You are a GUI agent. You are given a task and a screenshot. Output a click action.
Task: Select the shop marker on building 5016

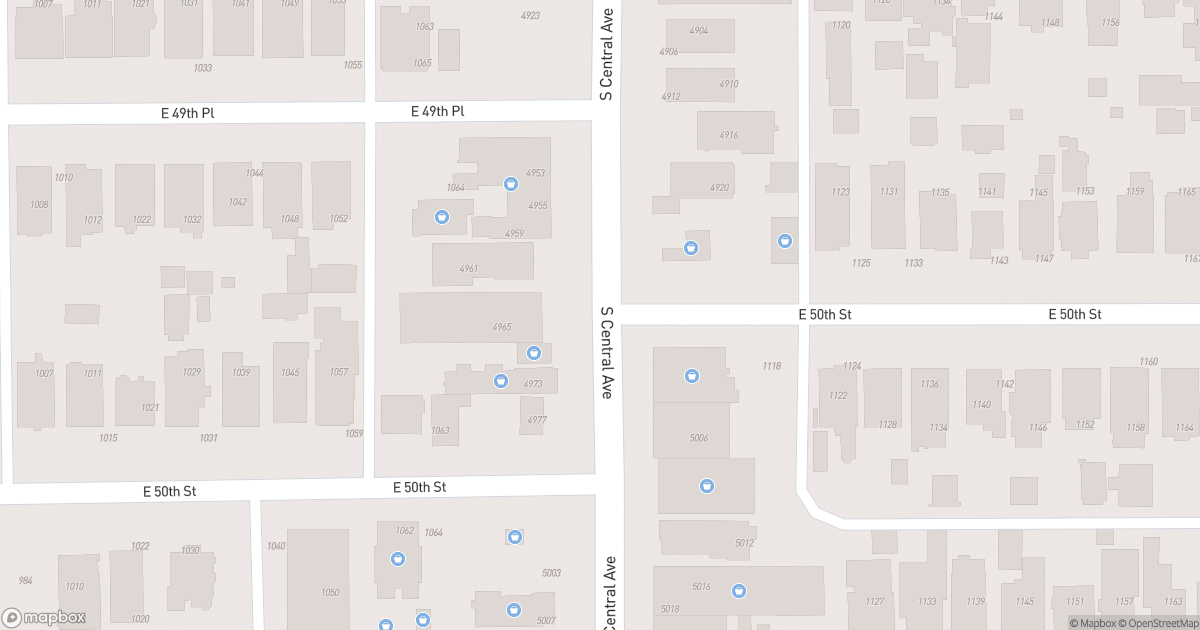point(739,590)
